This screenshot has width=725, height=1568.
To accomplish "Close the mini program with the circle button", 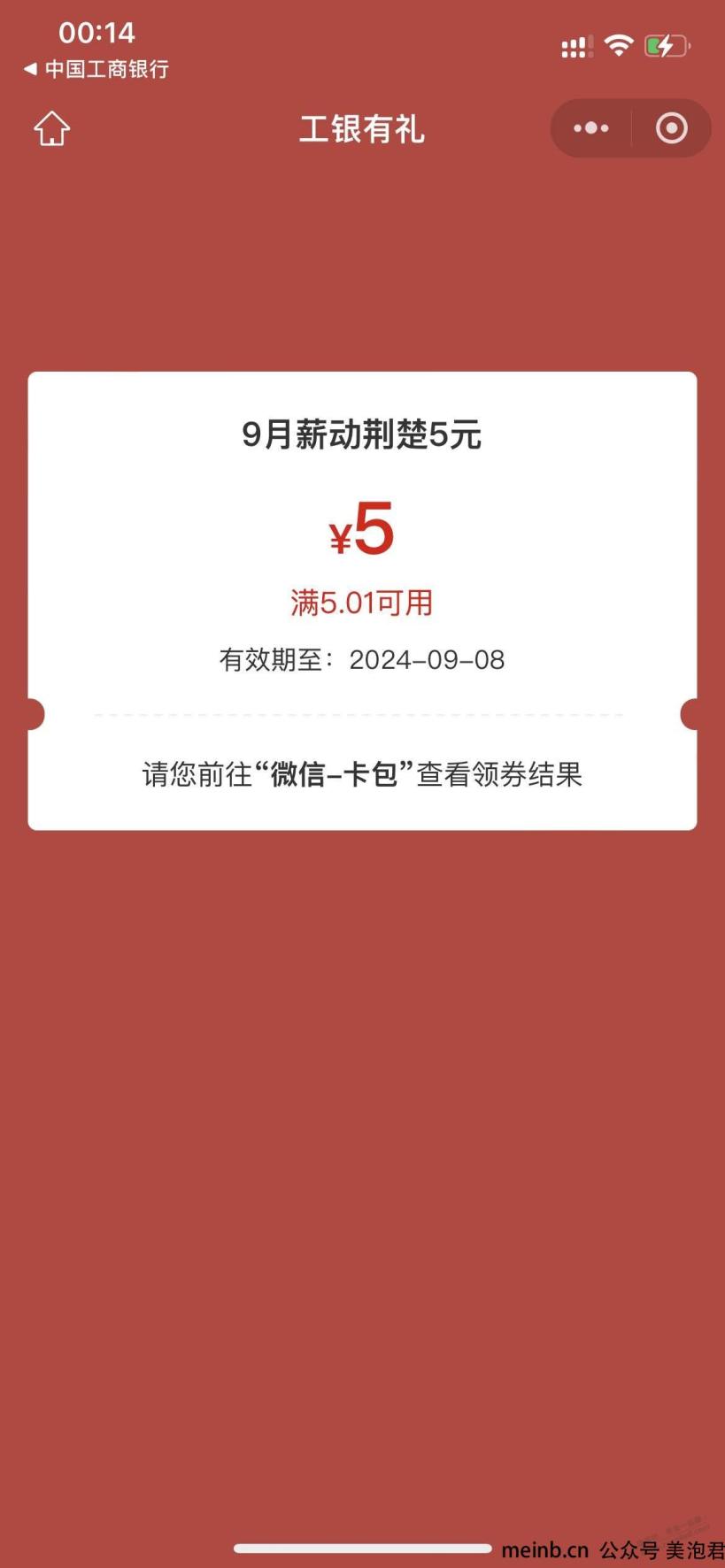I will 671,128.
